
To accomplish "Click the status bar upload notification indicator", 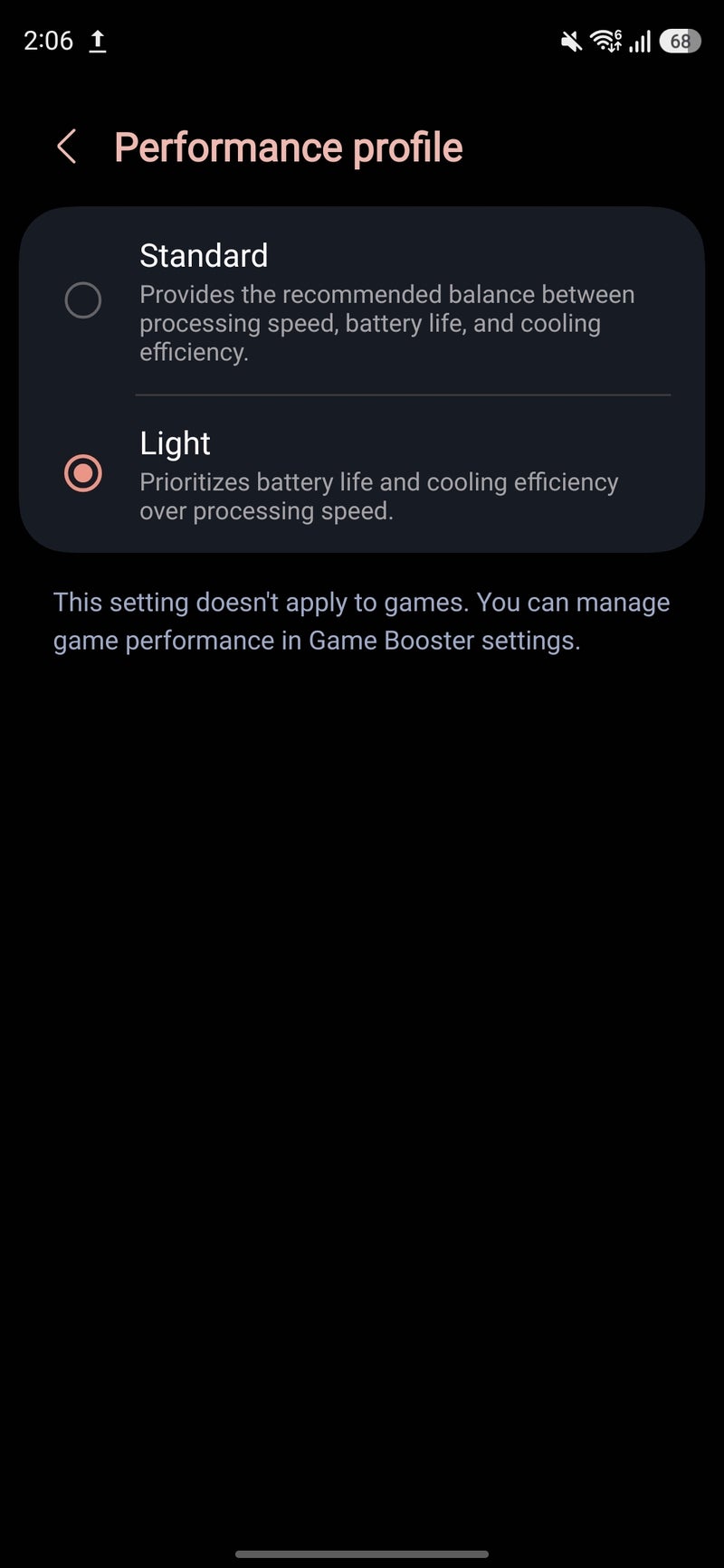I will (x=98, y=41).
